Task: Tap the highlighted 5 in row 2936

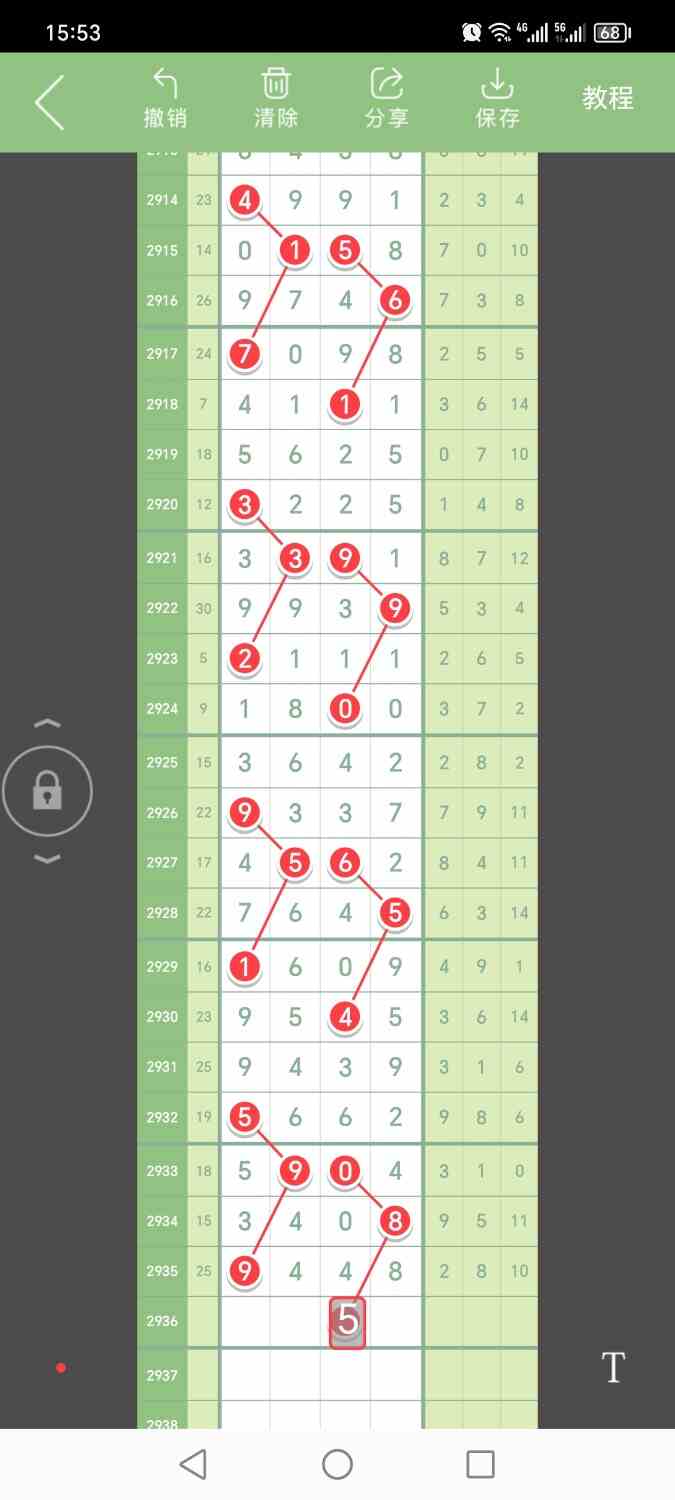Action: point(347,1321)
